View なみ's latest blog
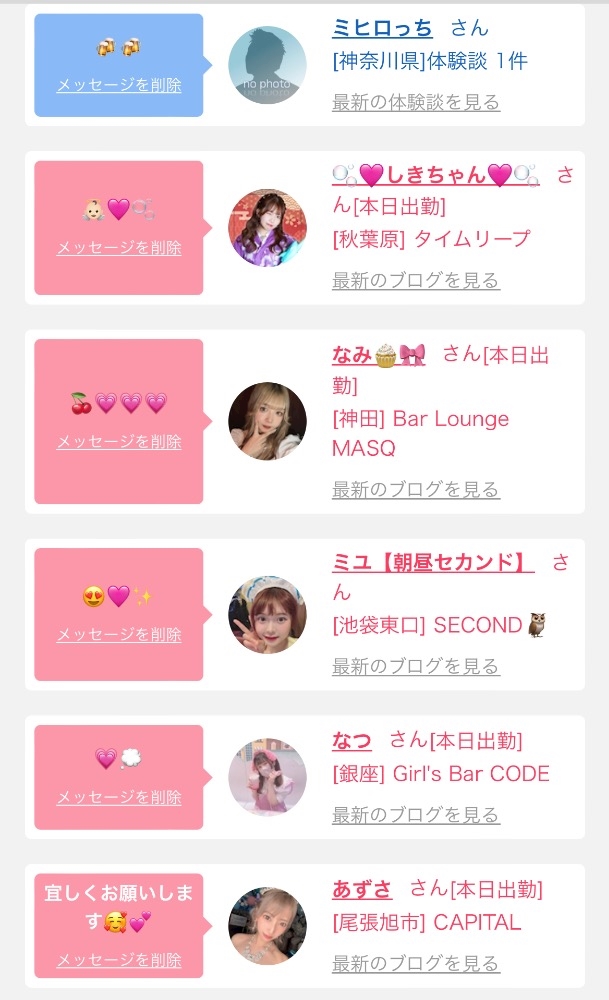Screen dimensions: 609x1000 pyautogui.click(x=416, y=489)
